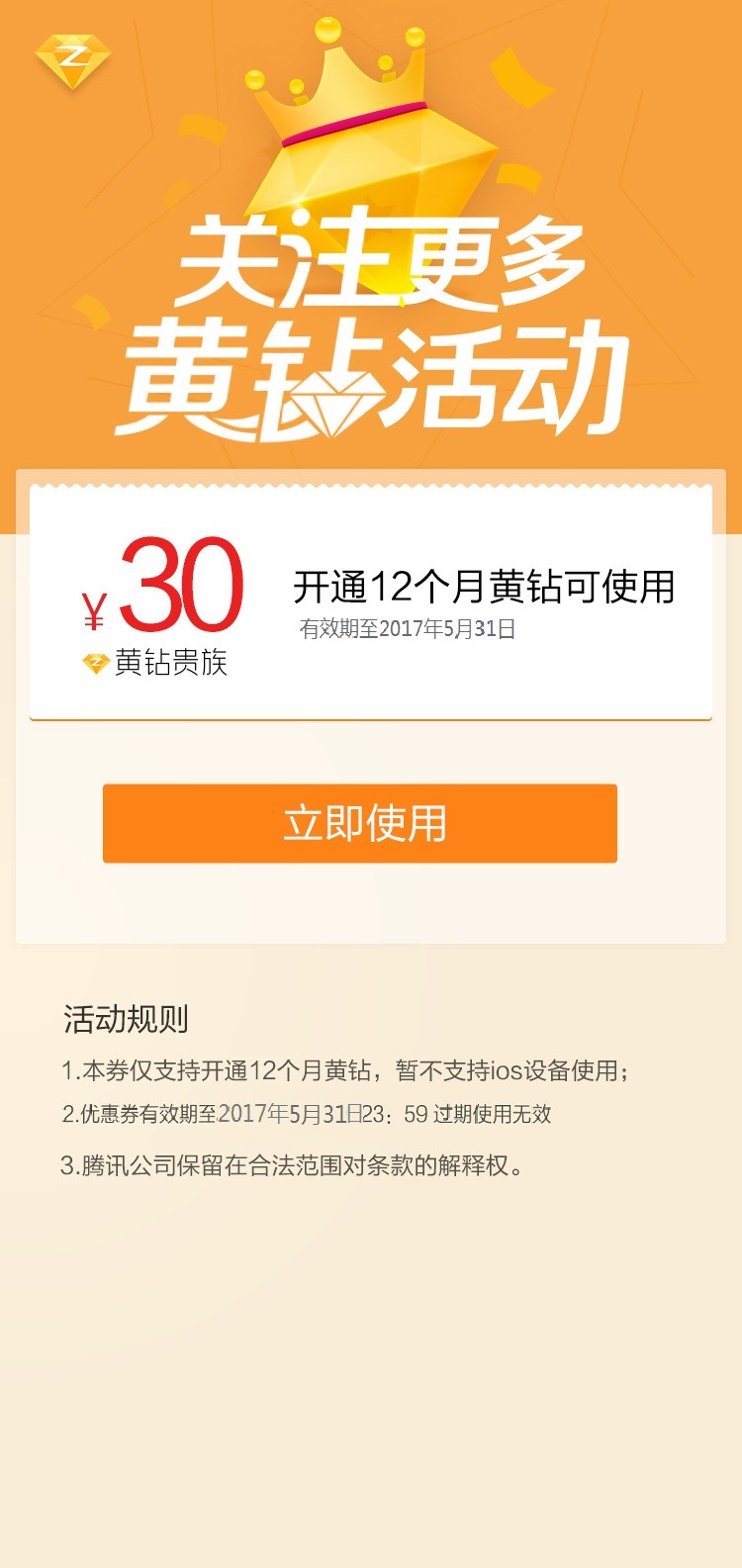Tap the 立即使用 button
Viewport: 742px width, 1568px height.
(x=360, y=823)
